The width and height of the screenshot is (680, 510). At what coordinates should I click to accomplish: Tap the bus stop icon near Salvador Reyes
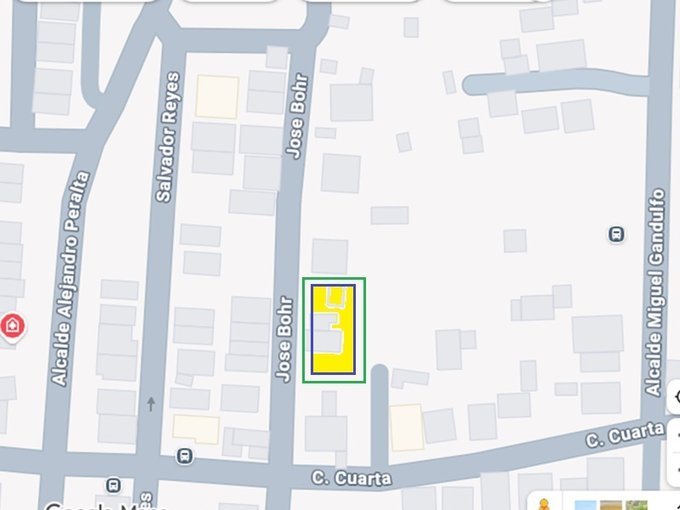[x=184, y=456]
